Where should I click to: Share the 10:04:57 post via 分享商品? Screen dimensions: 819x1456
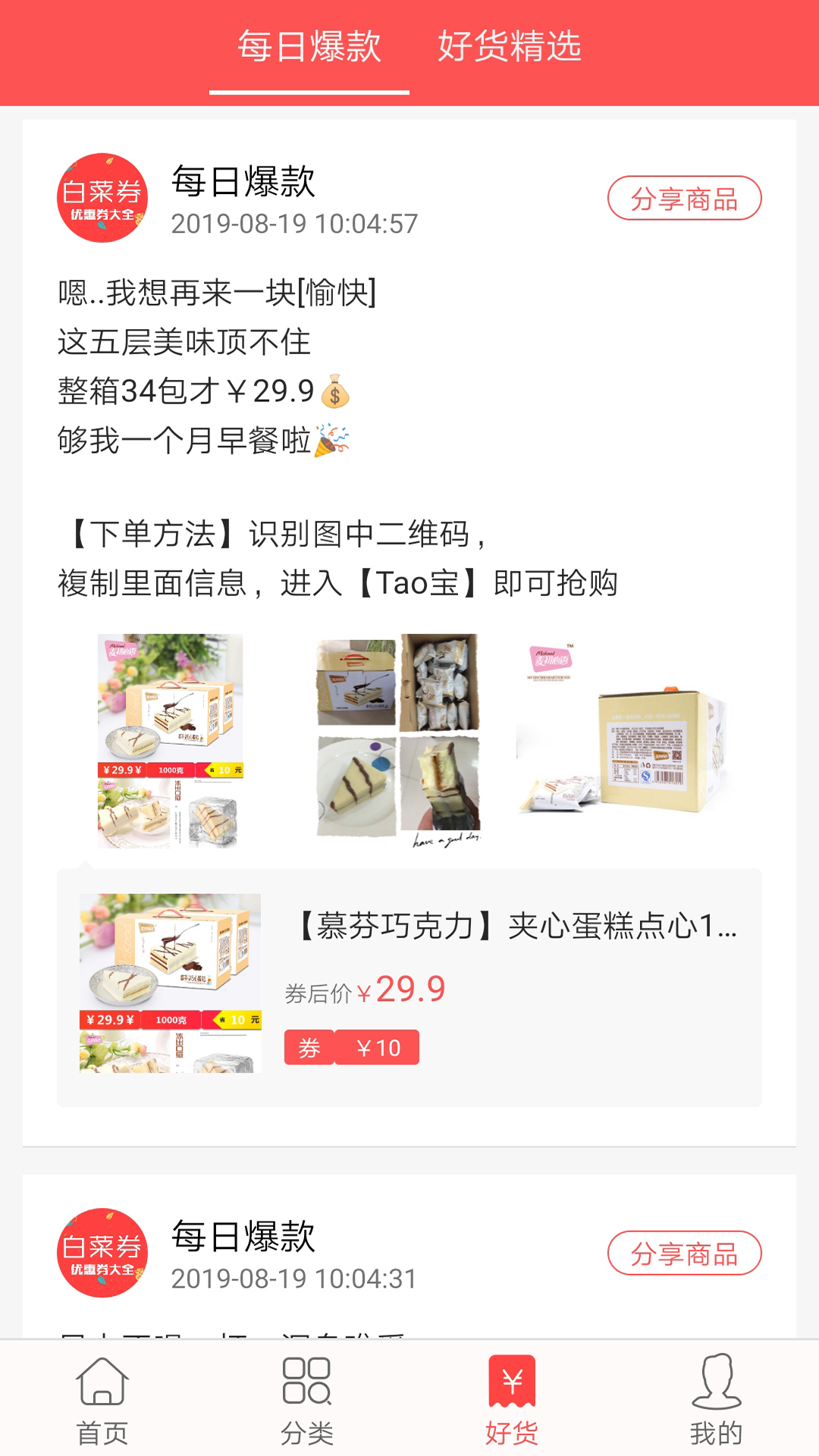684,199
